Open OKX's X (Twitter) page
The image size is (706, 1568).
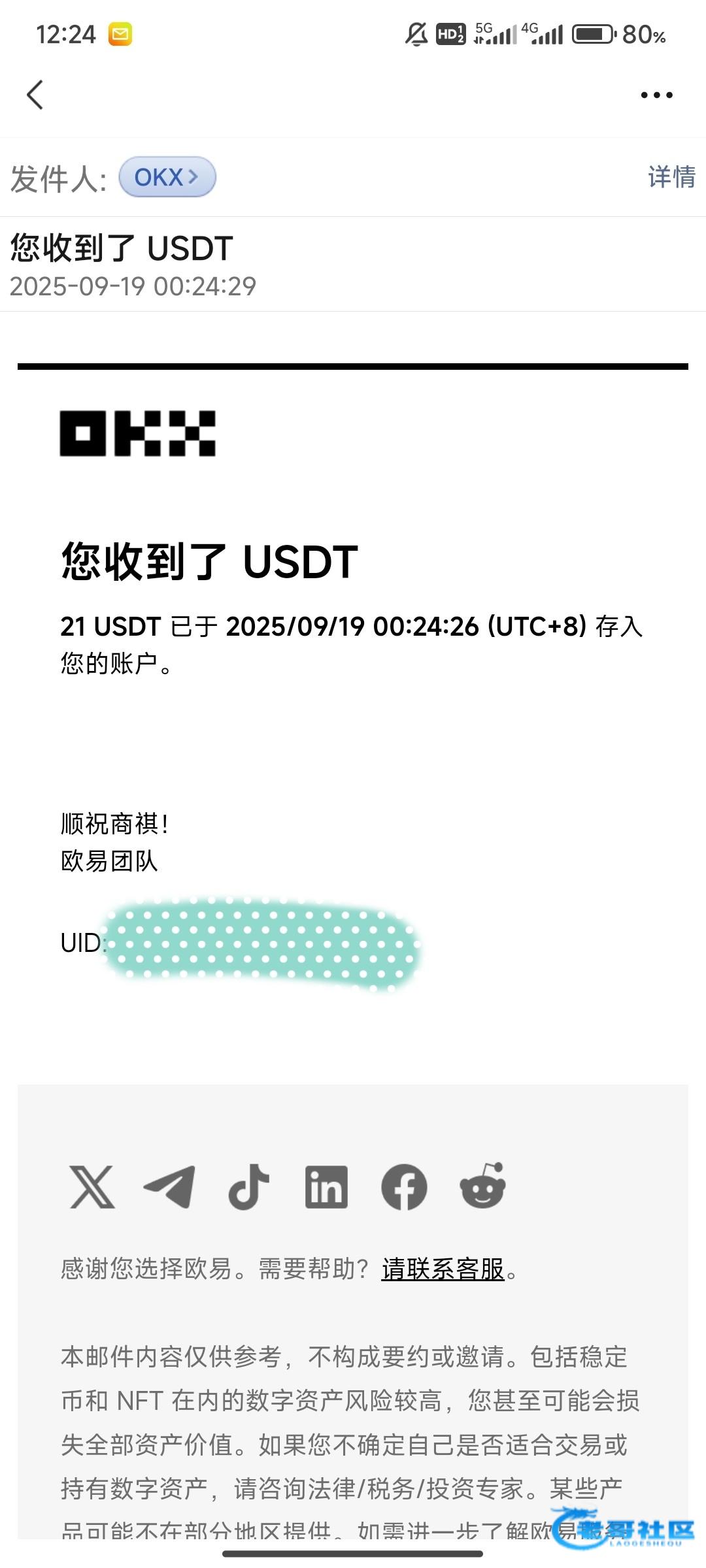(92, 1186)
